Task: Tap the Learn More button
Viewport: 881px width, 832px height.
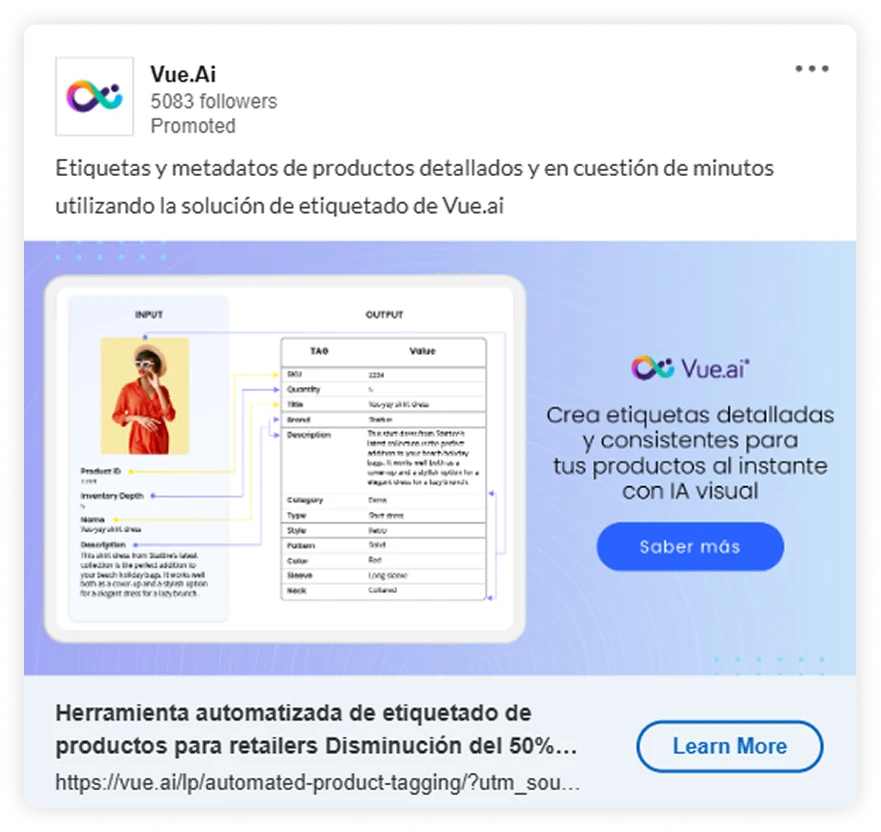Action: coord(729,746)
